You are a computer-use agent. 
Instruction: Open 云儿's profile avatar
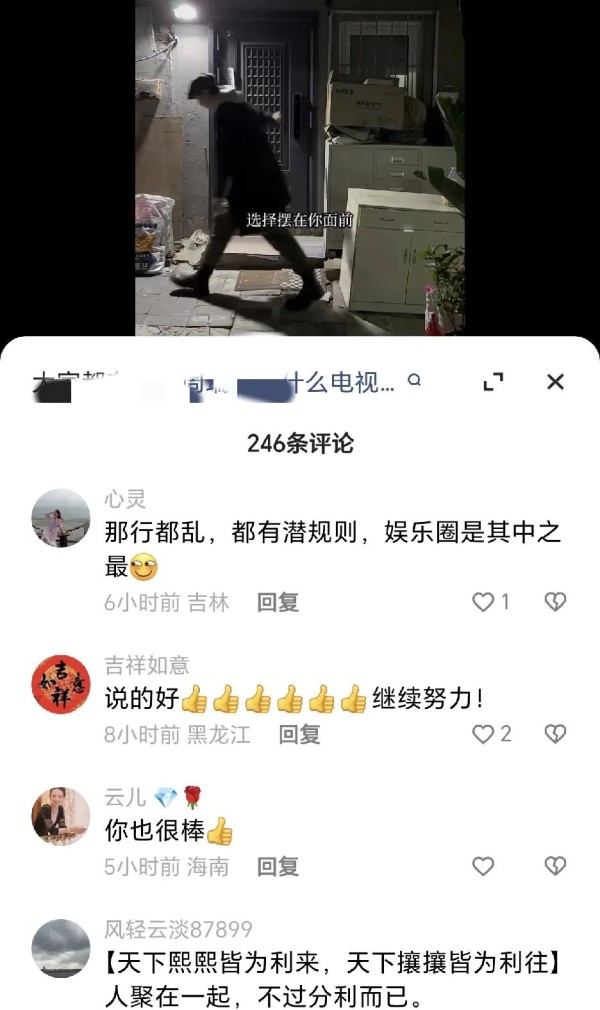tap(61, 816)
